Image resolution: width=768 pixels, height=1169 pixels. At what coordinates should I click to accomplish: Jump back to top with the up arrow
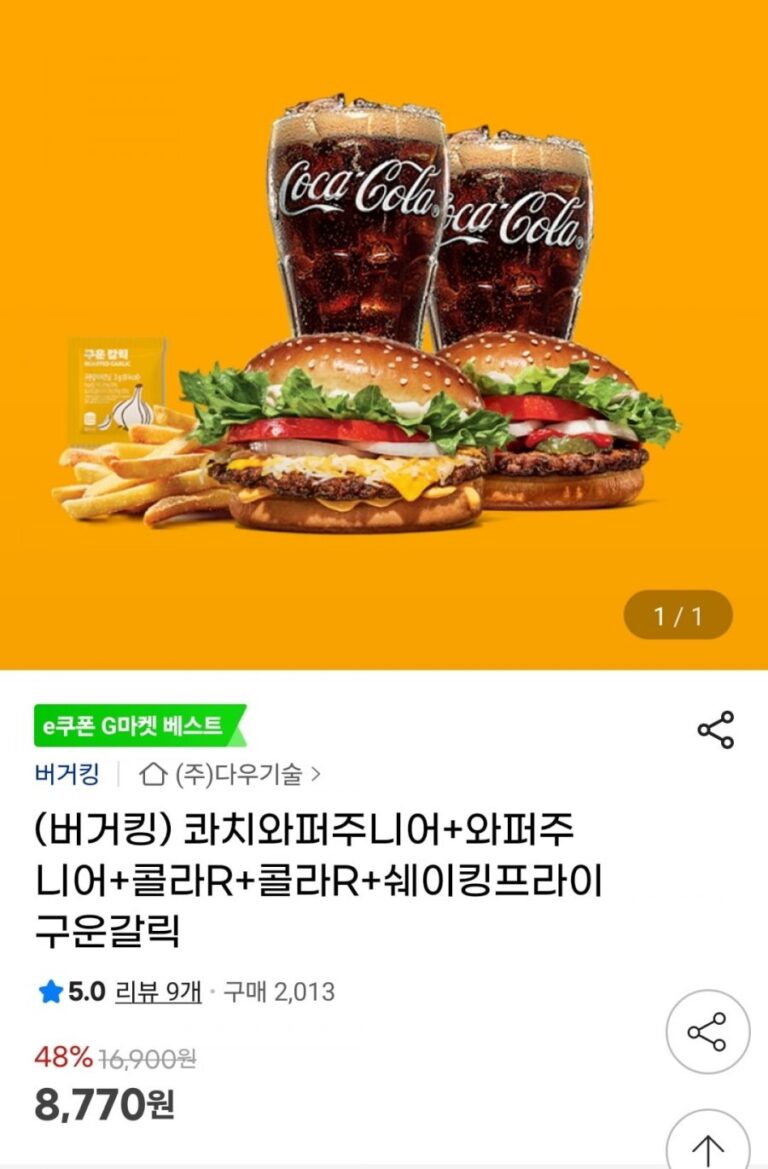[x=707, y=1145]
